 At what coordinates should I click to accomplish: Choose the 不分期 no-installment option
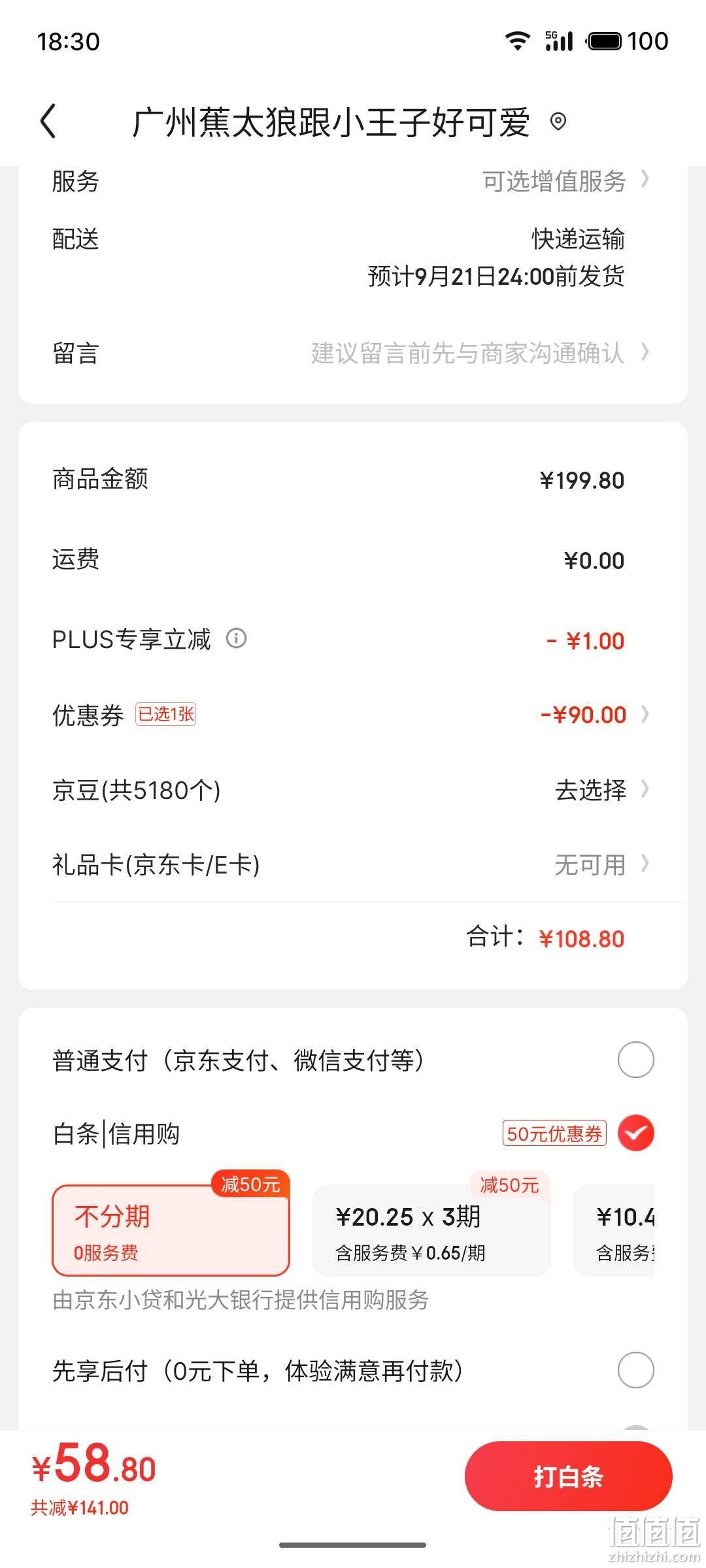click(171, 1230)
